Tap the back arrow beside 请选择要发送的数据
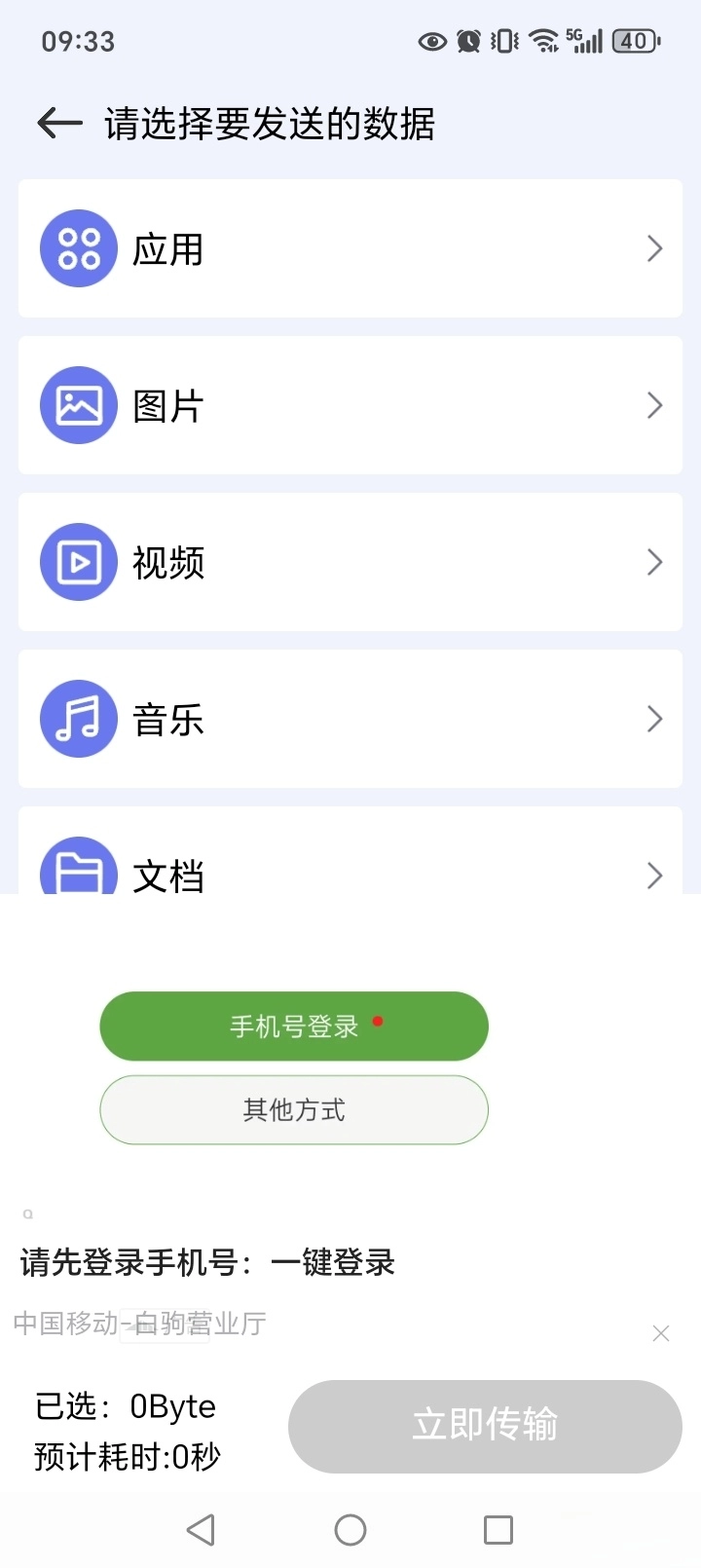Viewport: 701px width, 1568px height. click(56, 123)
